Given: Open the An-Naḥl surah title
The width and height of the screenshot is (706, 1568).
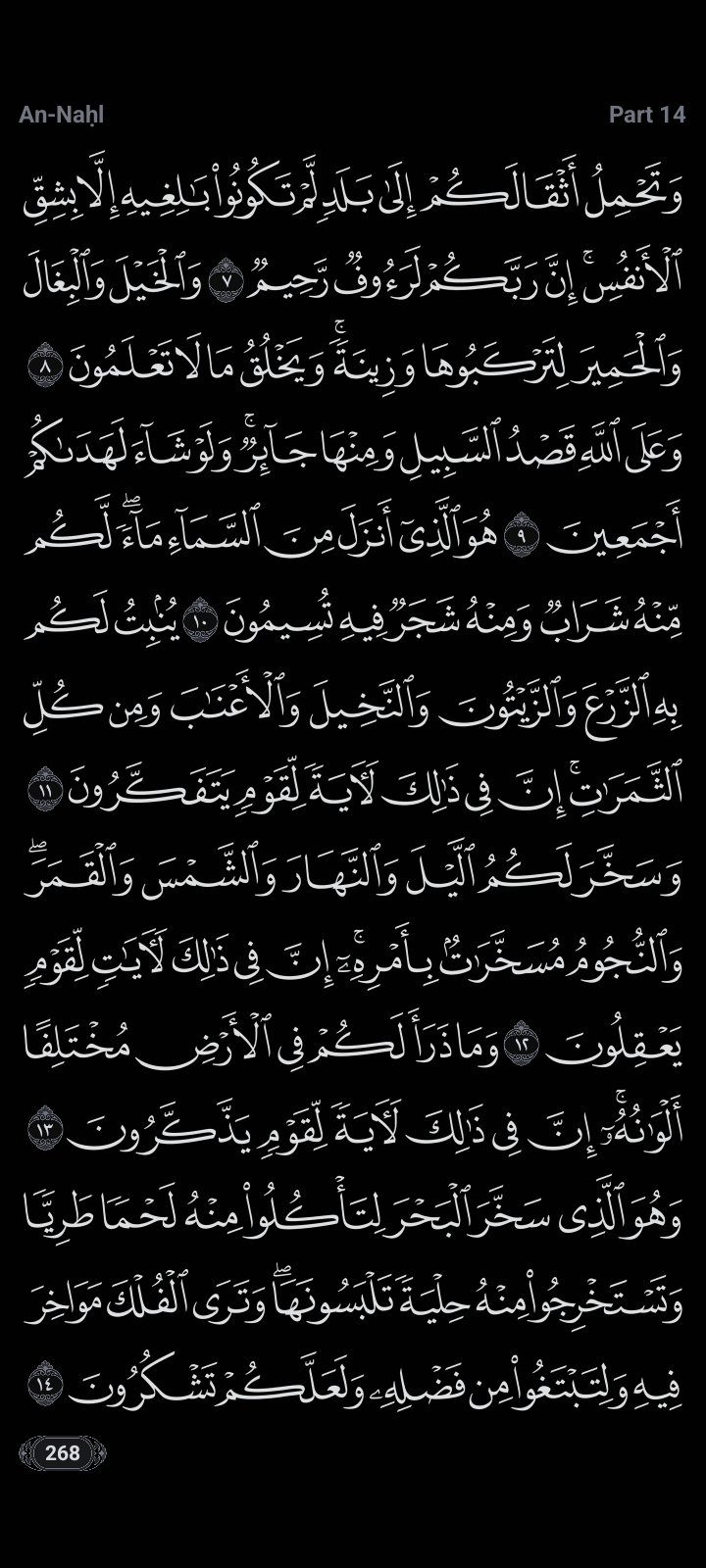Looking at the screenshot, I should [x=61, y=115].
